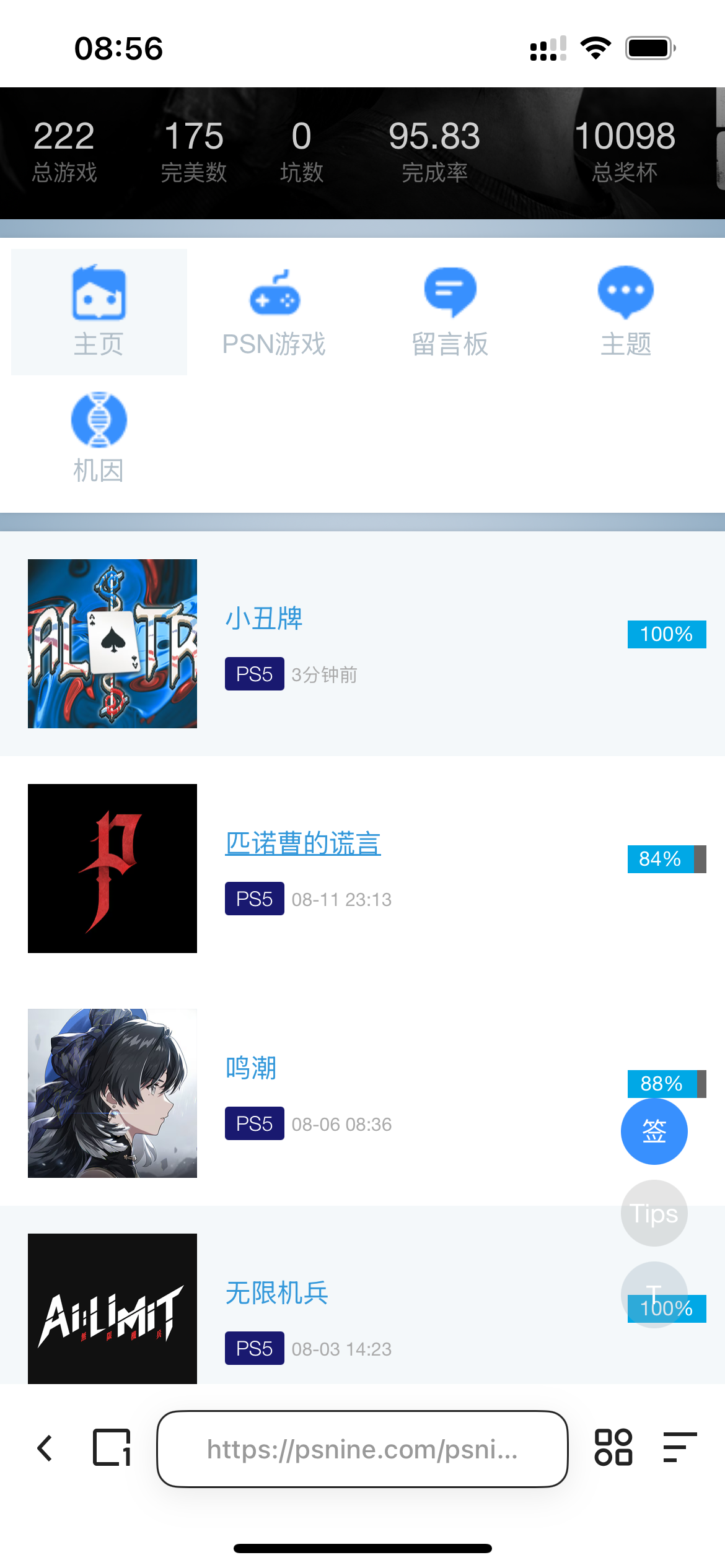Tap the floating 签 check-in button
The height and width of the screenshot is (1568, 725).
point(654,1131)
